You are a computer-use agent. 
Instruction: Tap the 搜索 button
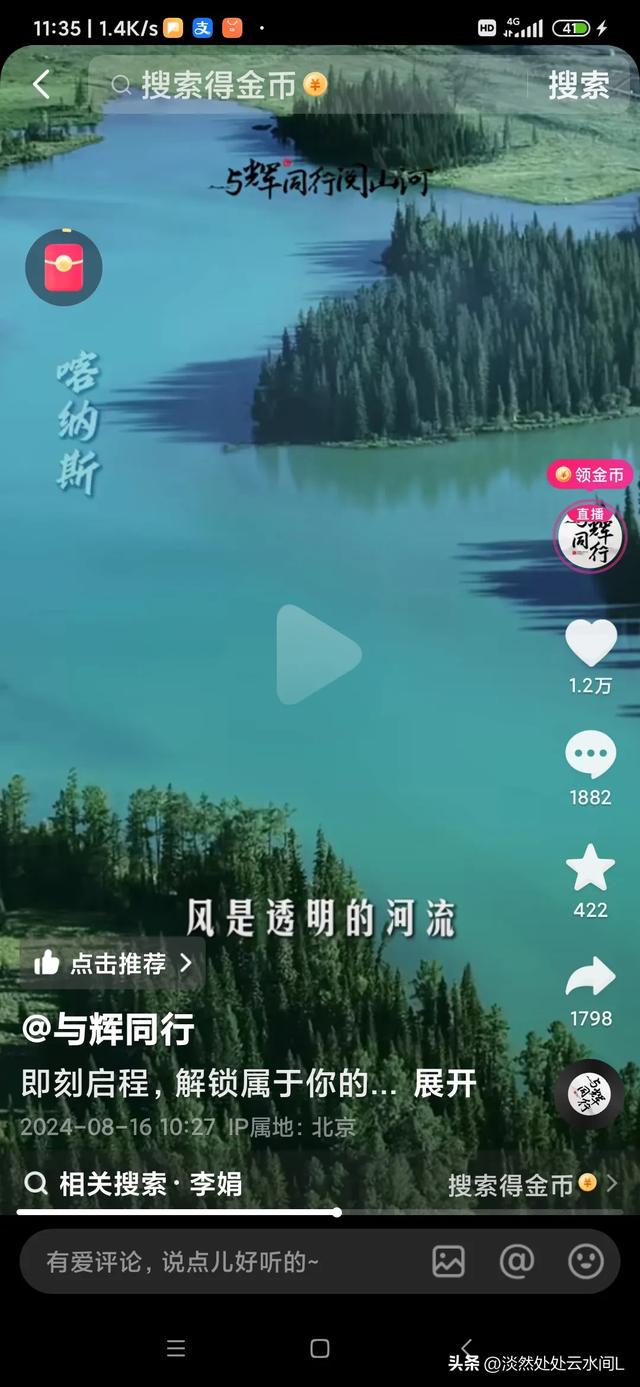point(578,85)
